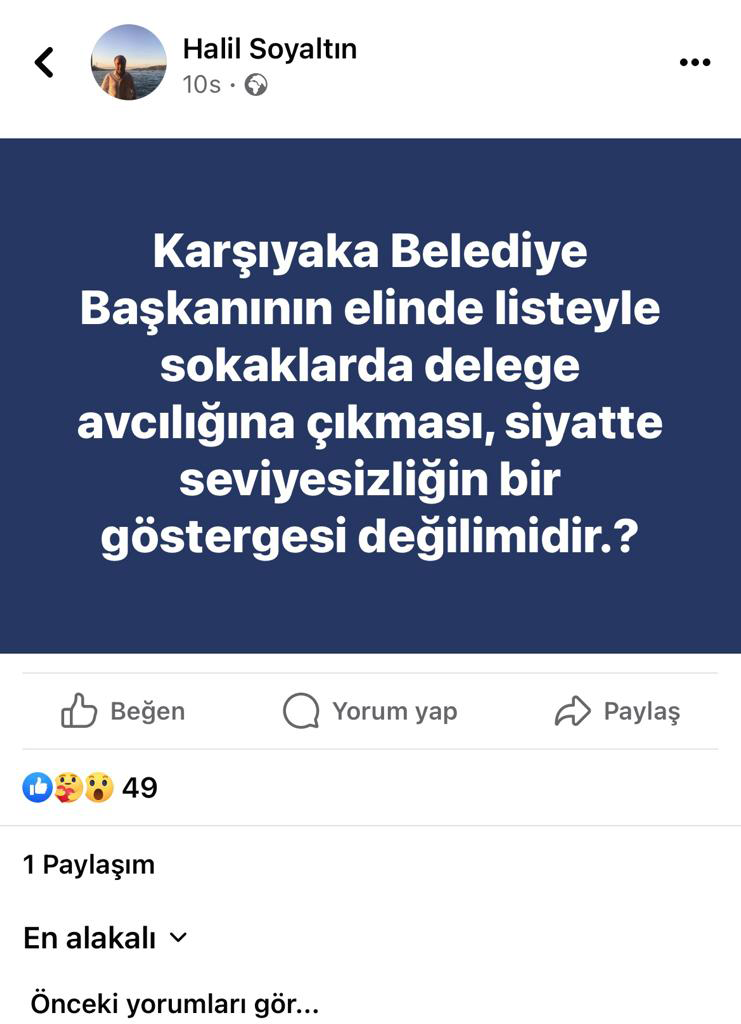
Task: Load previous comments via Önceki yorumları gör
Action: 174,1002
